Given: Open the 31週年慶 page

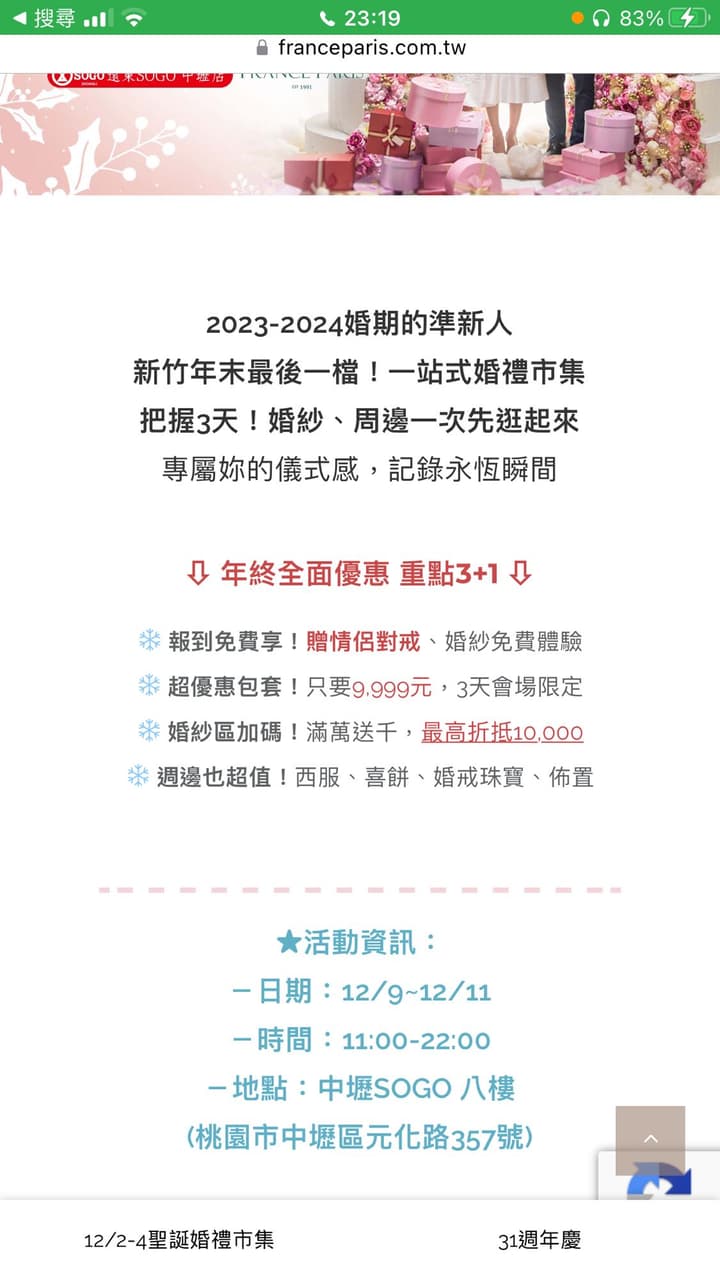Looking at the screenshot, I should (x=539, y=1240).
